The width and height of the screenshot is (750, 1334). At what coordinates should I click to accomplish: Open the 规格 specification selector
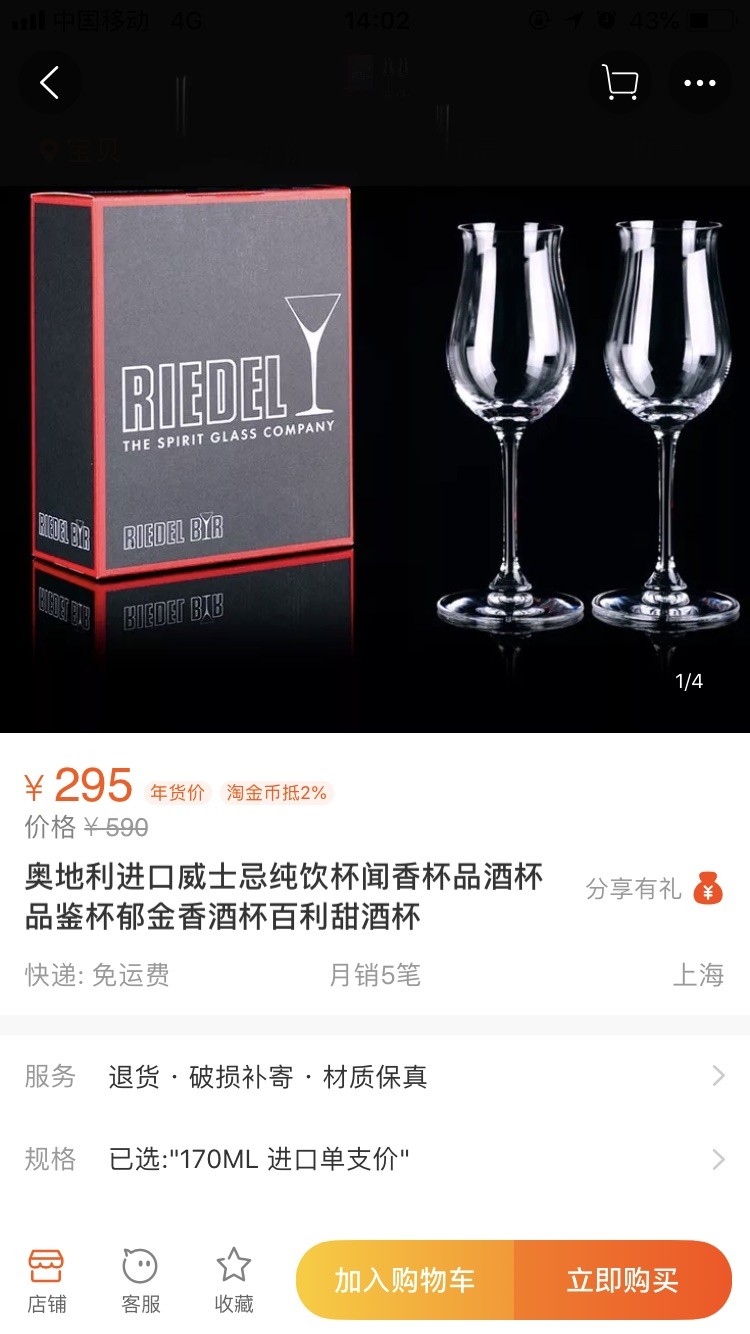point(375,1160)
